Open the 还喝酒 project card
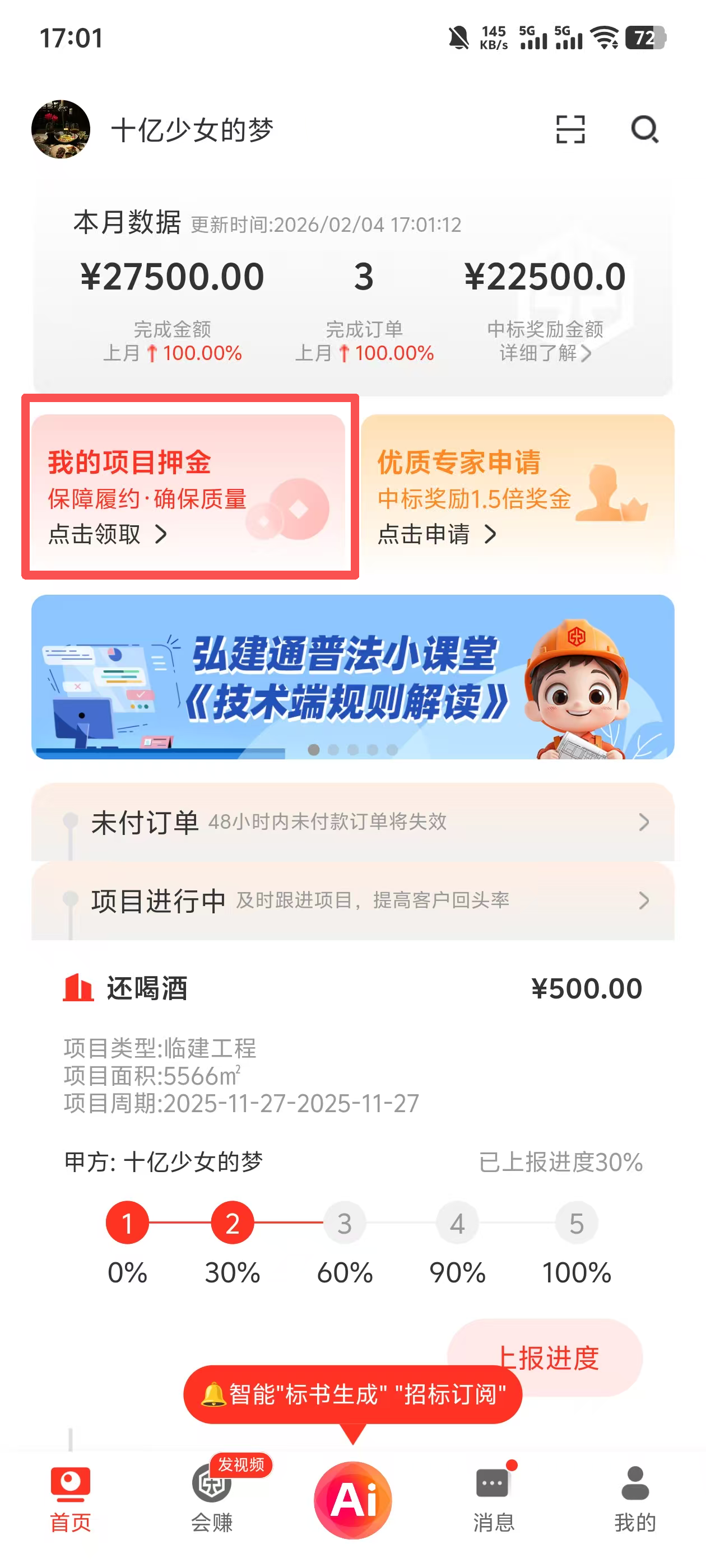Image resolution: width=706 pixels, height=1568 pixels. pyautogui.click(x=352, y=1047)
